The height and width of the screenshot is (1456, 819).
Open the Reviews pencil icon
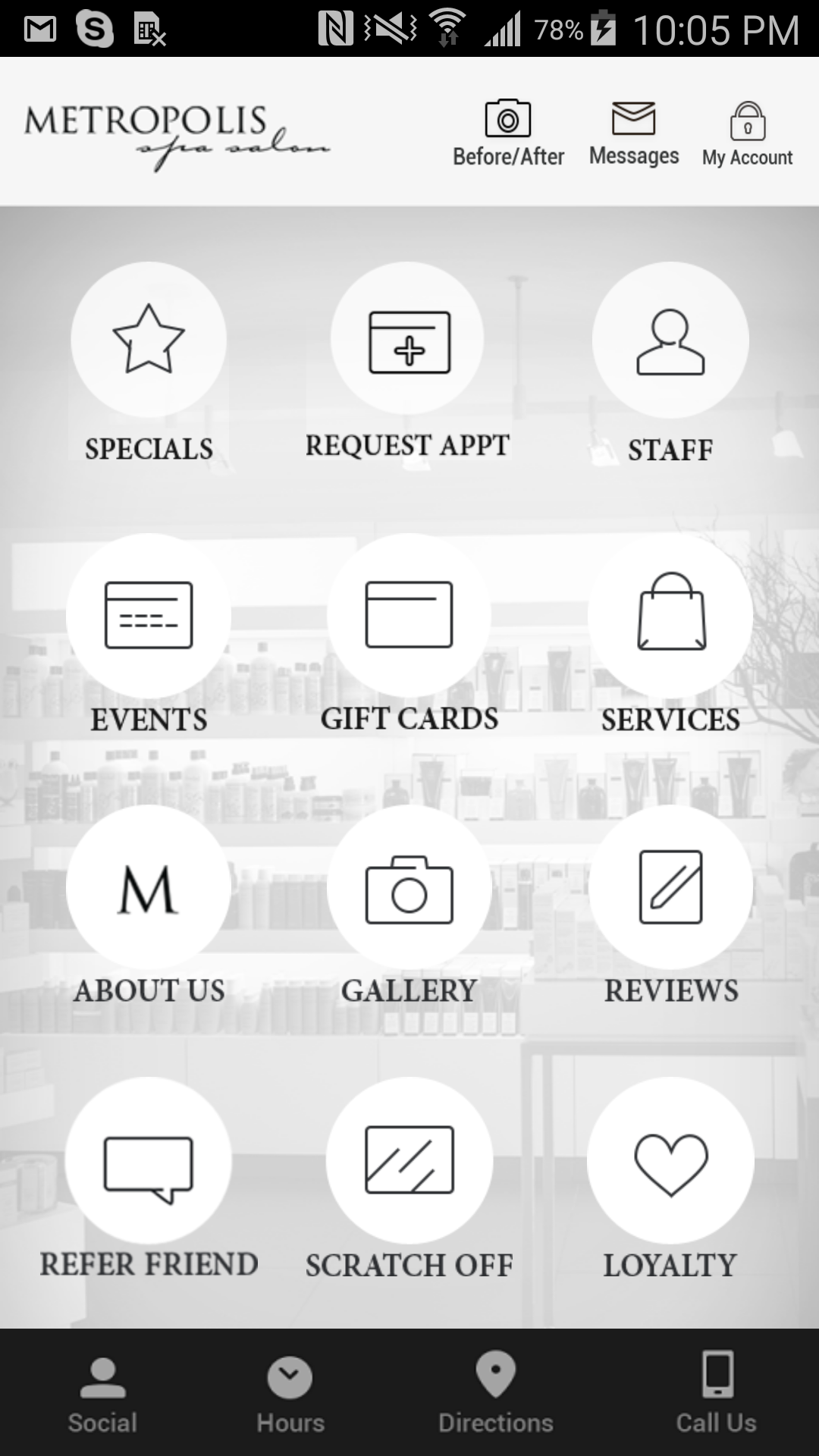(670, 887)
